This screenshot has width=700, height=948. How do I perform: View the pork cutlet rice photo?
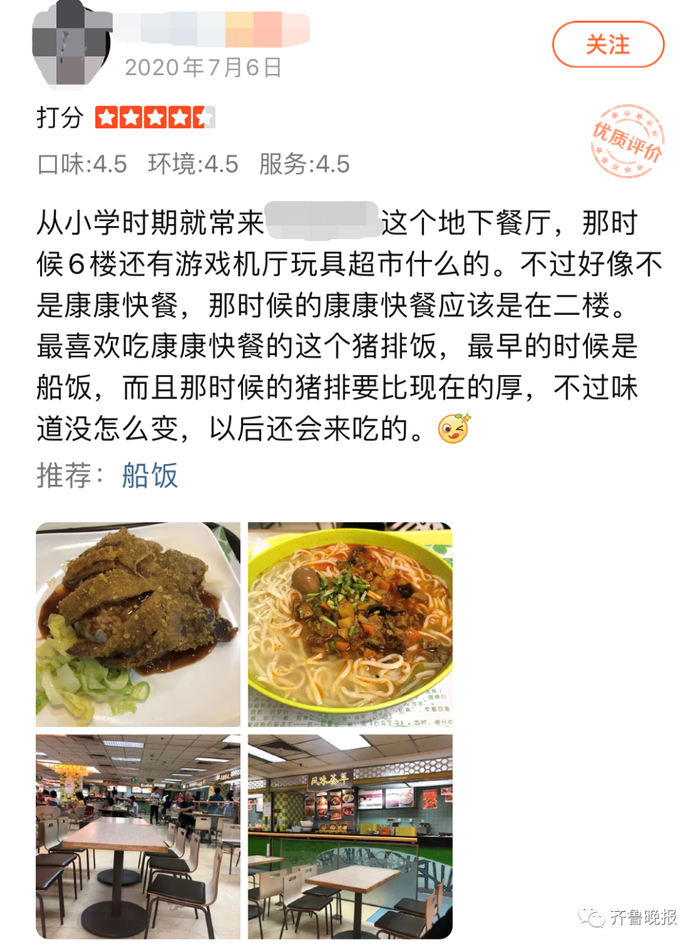[x=138, y=625]
